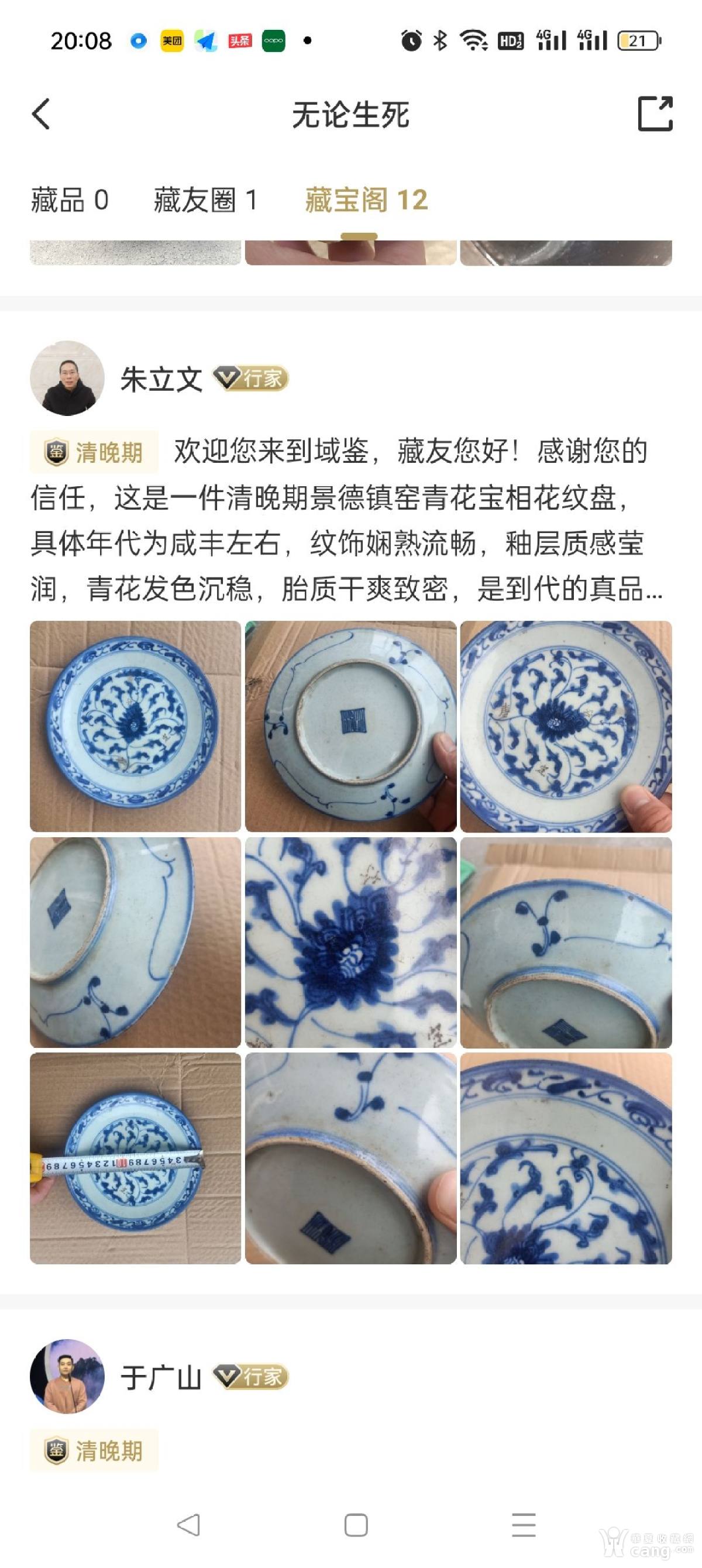Image resolution: width=702 pixels, height=1568 pixels.
Task: Open 朱立文's profile avatar
Action: 67,379
